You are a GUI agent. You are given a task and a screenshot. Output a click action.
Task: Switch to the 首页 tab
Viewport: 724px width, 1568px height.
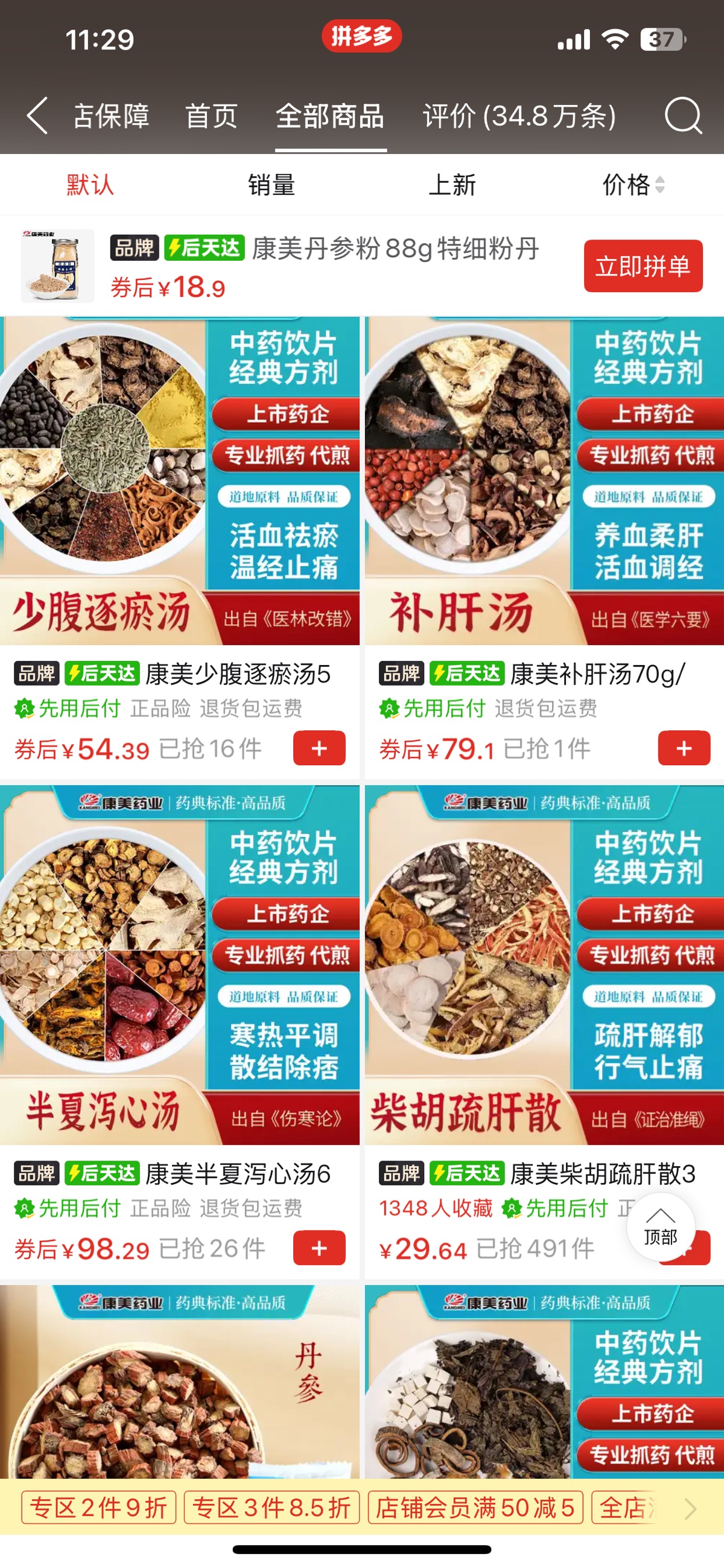pos(211,116)
